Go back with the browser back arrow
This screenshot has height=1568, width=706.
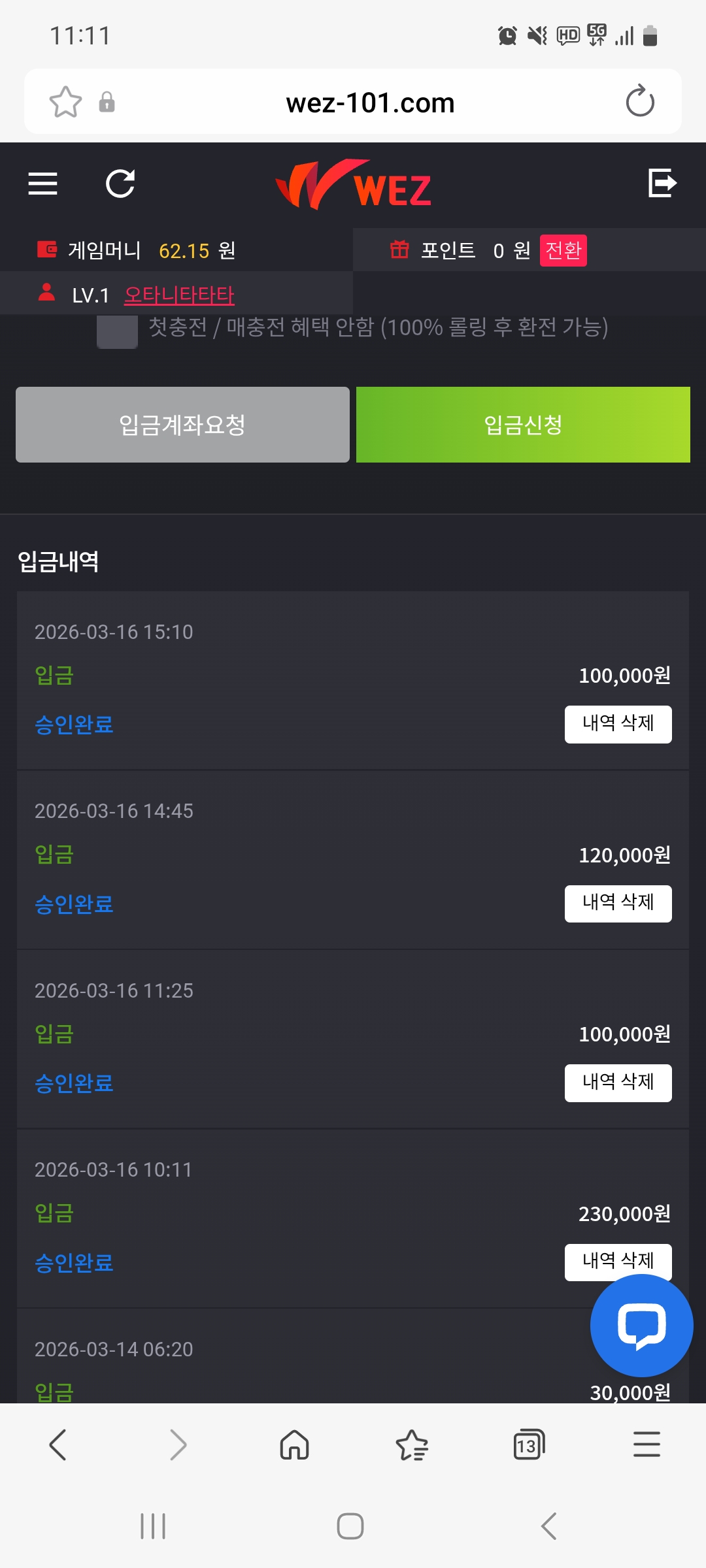pyautogui.click(x=58, y=1445)
